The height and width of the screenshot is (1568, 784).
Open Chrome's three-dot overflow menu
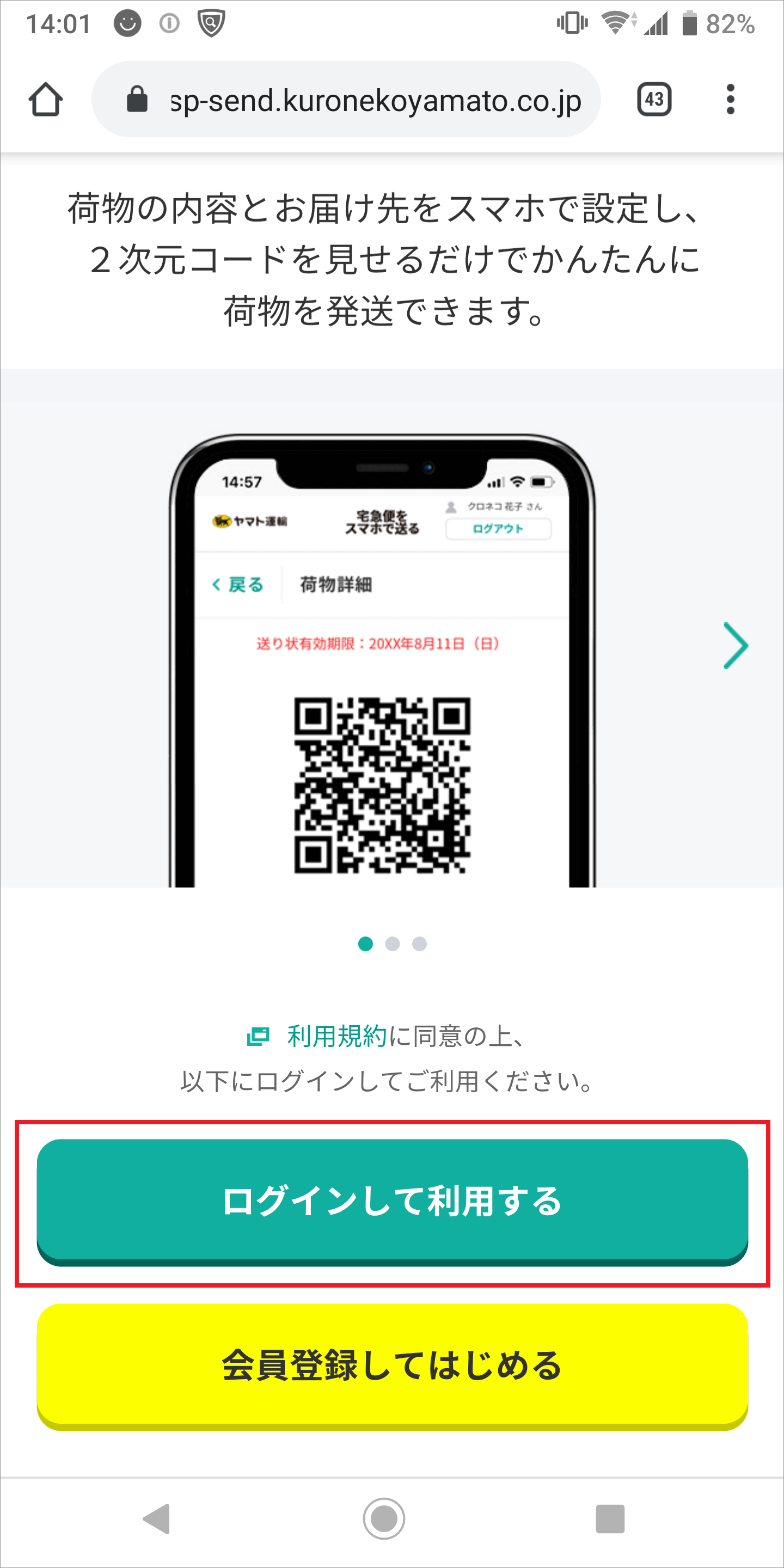(x=731, y=99)
